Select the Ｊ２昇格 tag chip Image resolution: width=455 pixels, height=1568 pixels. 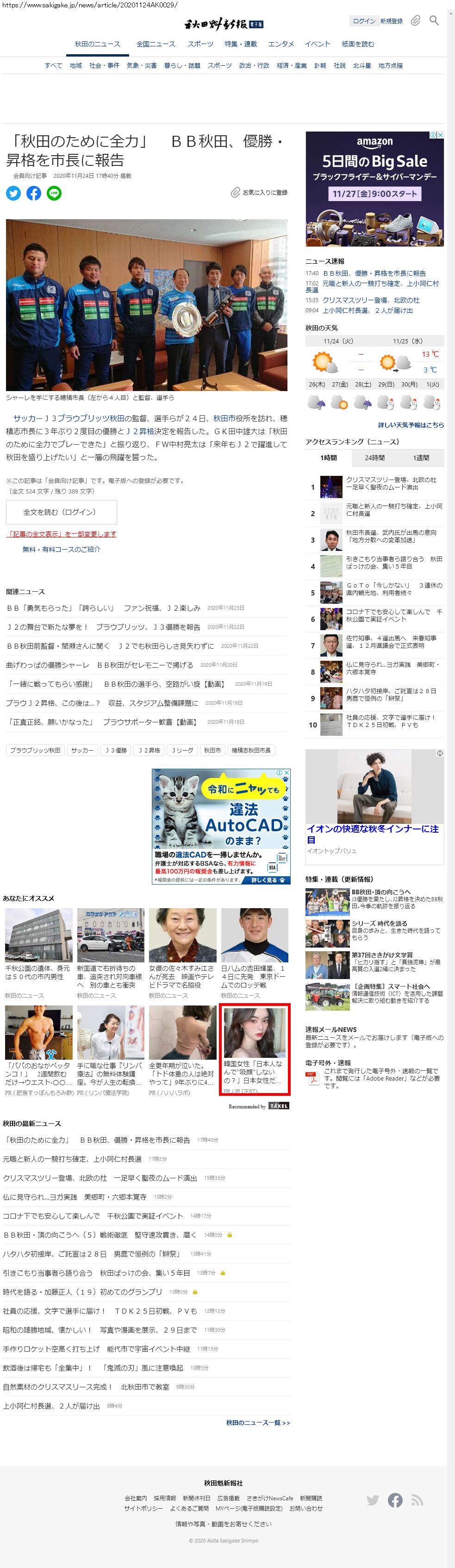(x=149, y=750)
